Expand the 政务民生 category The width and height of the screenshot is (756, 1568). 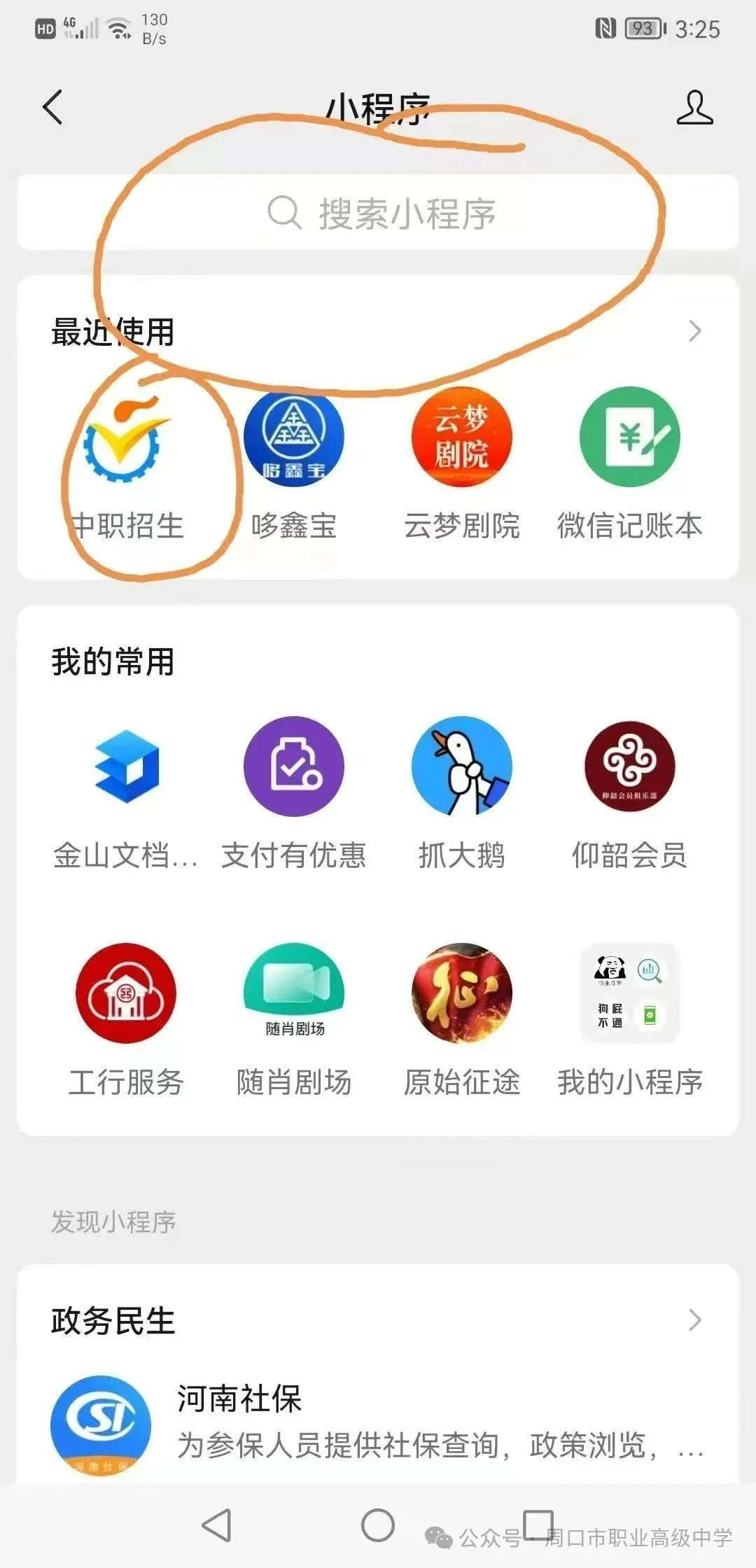[x=694, y=1320]
